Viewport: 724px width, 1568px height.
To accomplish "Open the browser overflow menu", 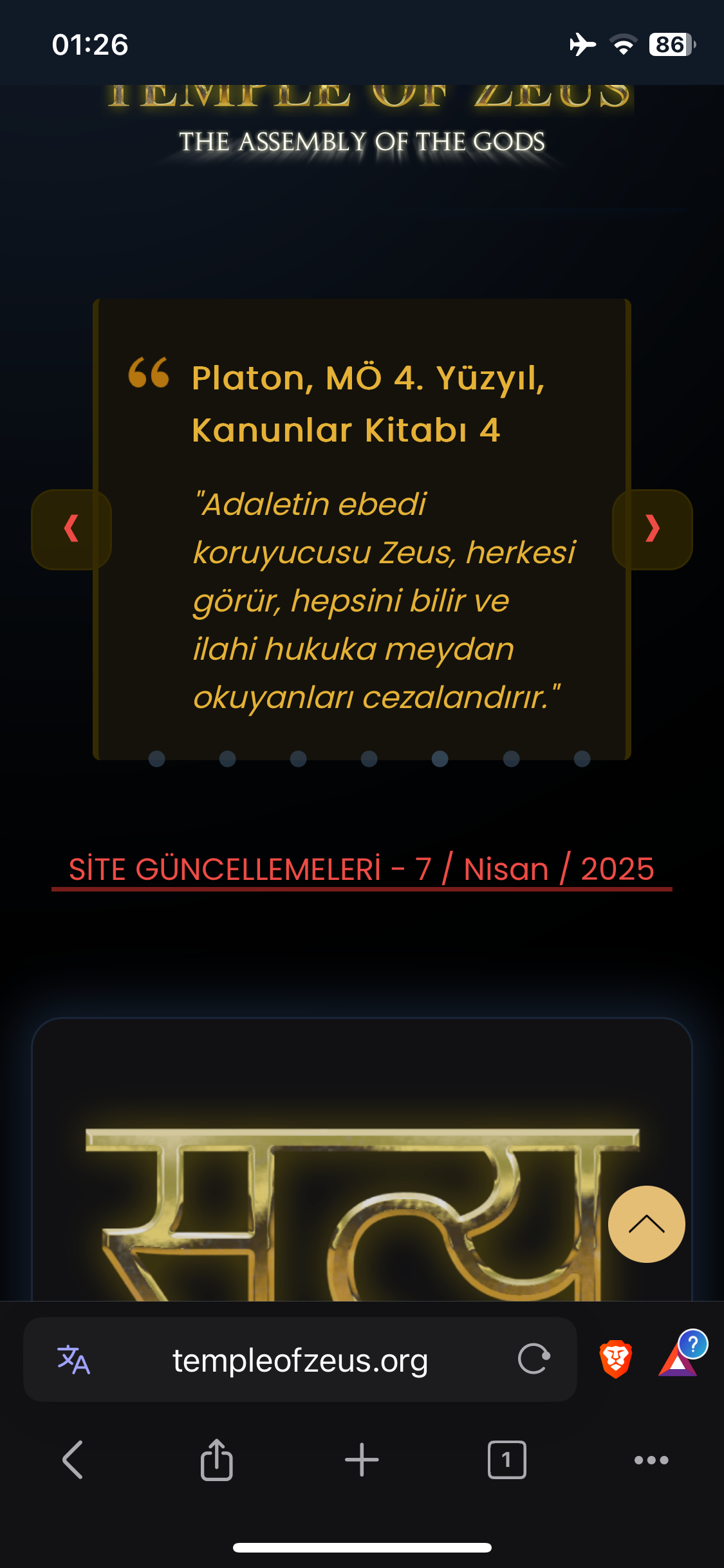I will pyautogui.click(x=651, y=1460).
